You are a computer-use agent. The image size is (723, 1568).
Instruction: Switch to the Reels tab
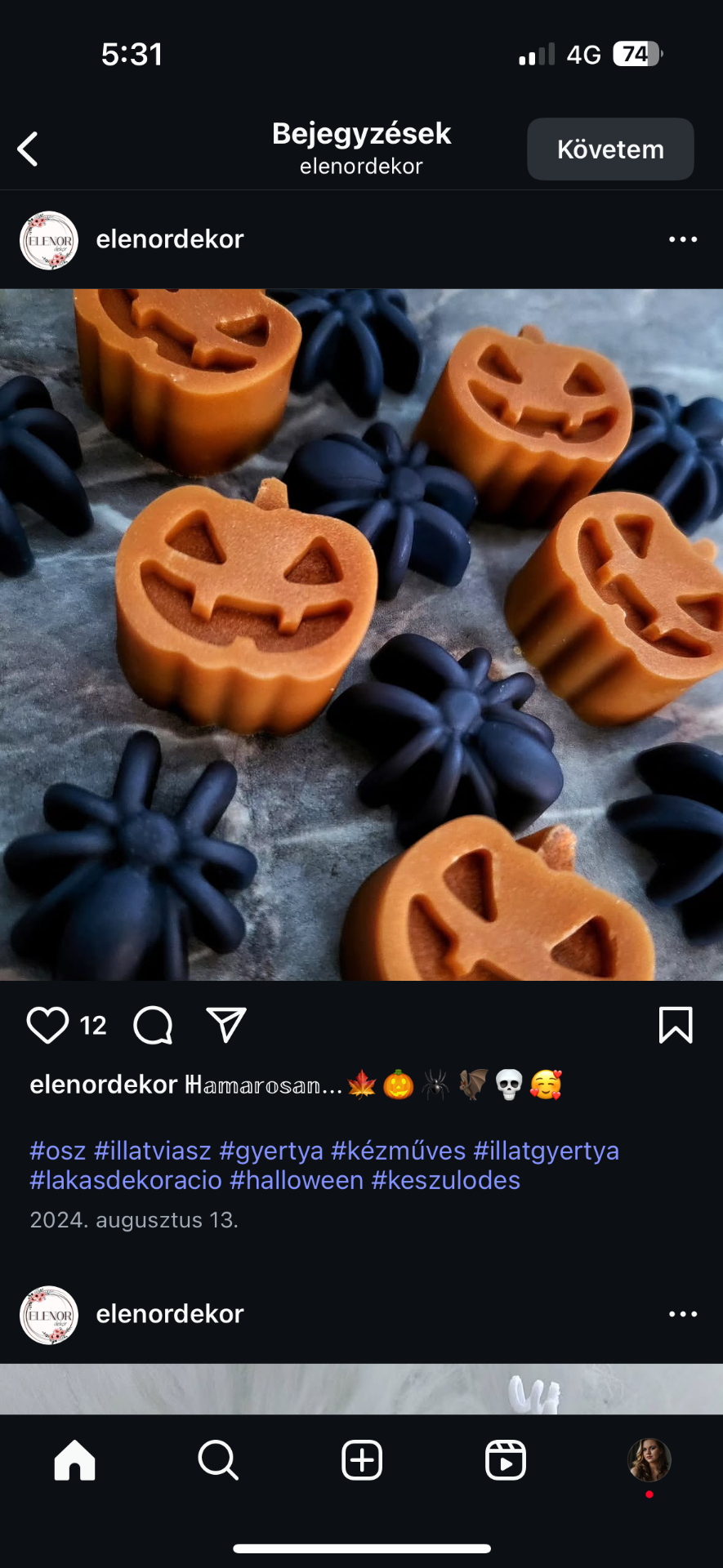[x=506, y=1460]
